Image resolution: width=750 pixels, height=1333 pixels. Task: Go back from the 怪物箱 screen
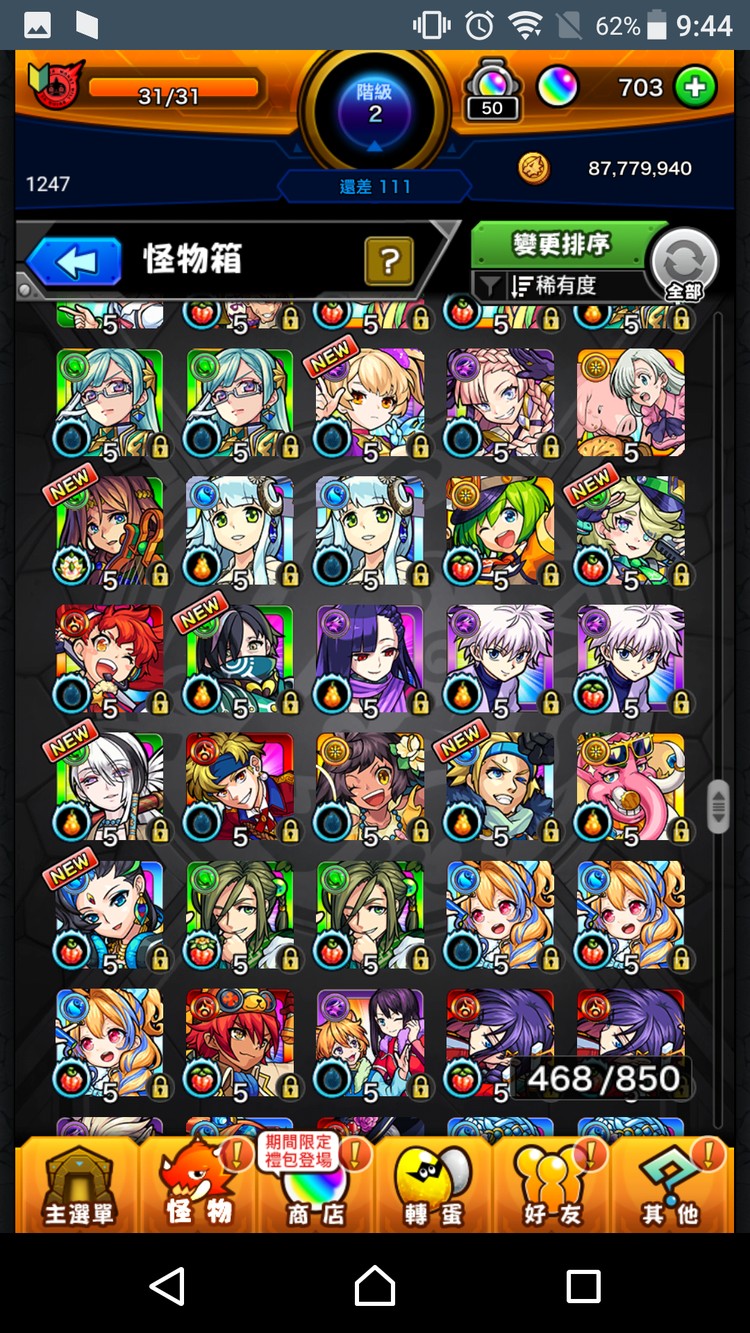pos(74,263)
